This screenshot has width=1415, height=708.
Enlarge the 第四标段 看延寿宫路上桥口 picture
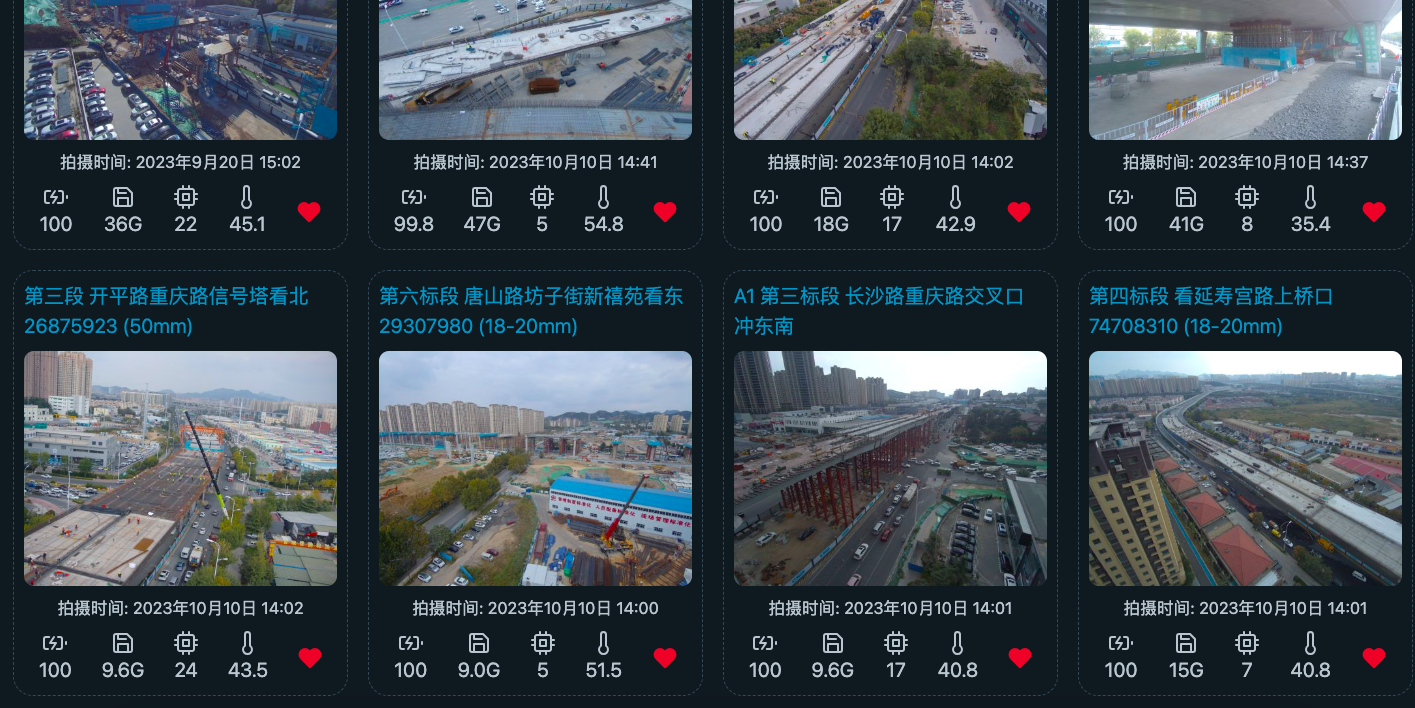pyautogui.click(x=1245, y=468)
